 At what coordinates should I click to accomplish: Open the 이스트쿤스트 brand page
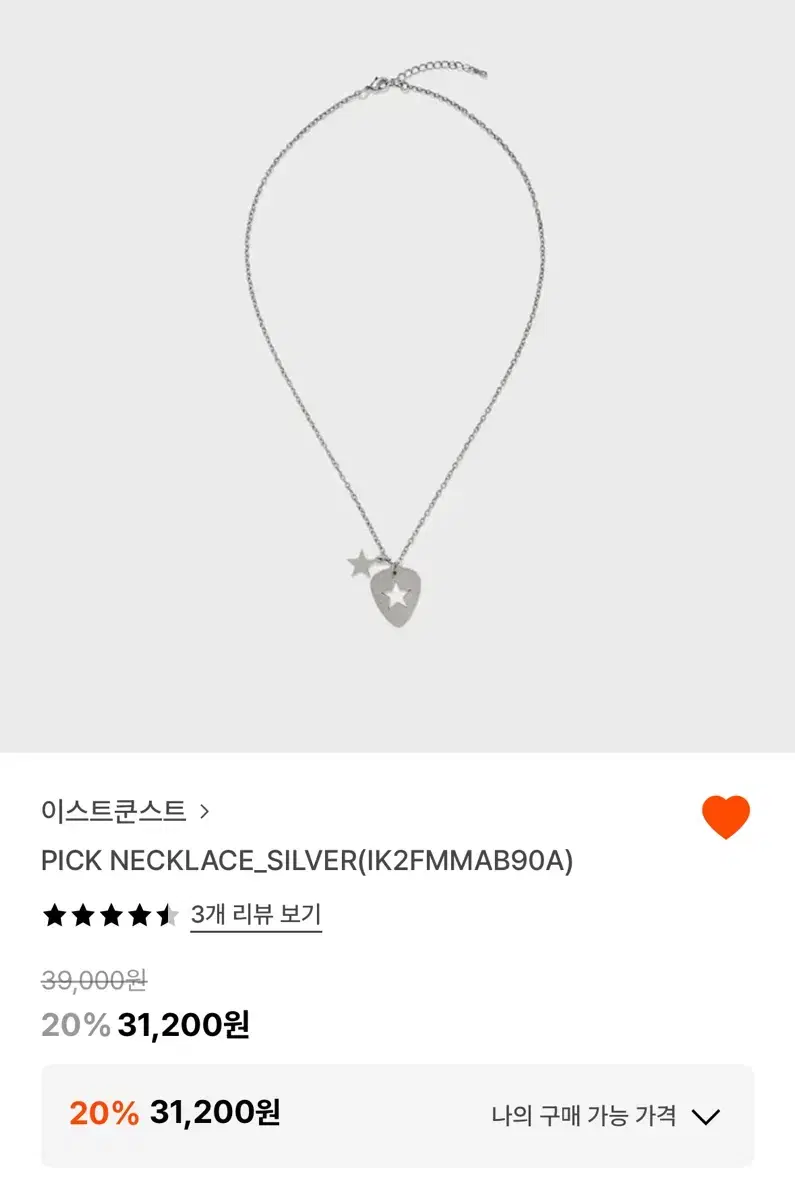tap(112, 812)
